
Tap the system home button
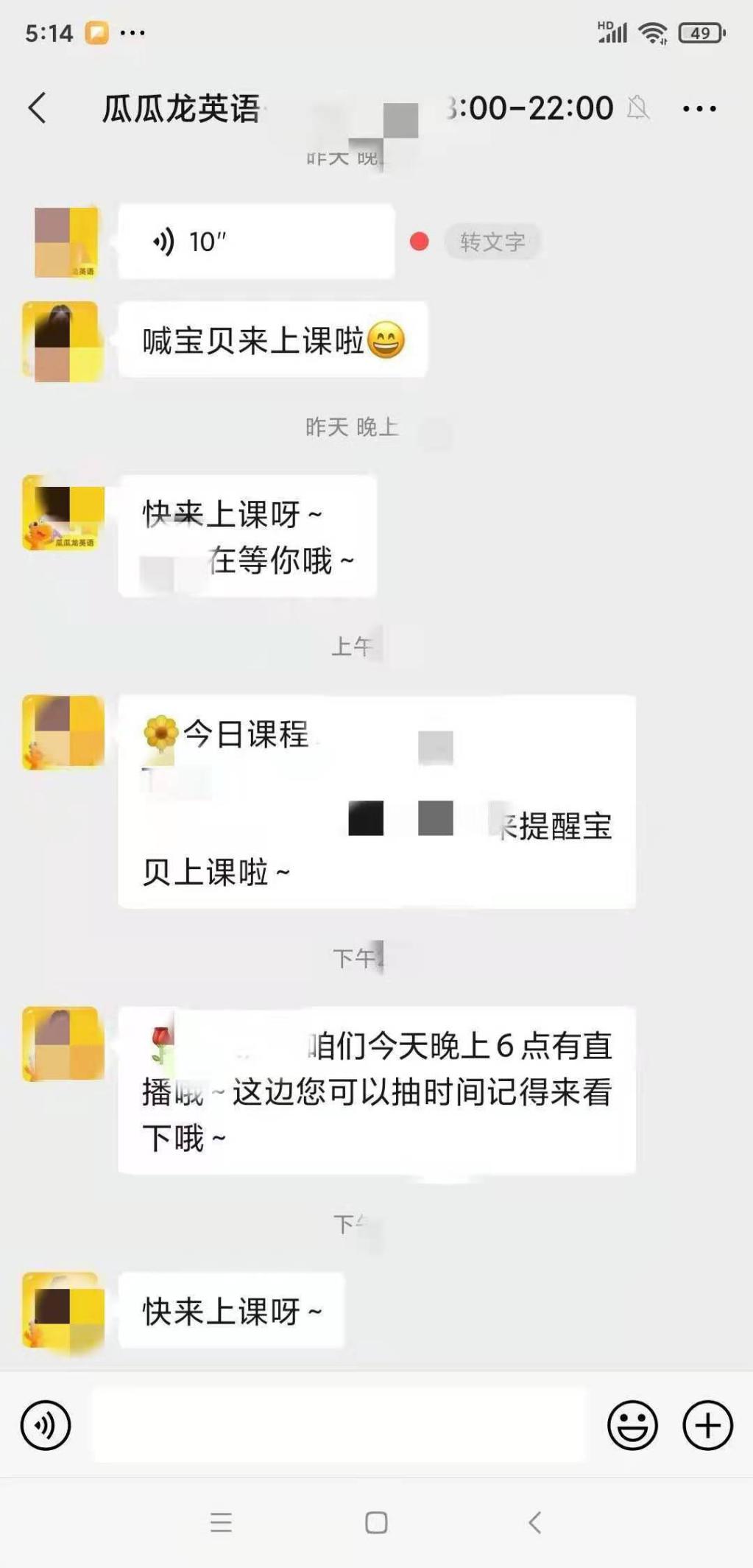(376, 1522)
